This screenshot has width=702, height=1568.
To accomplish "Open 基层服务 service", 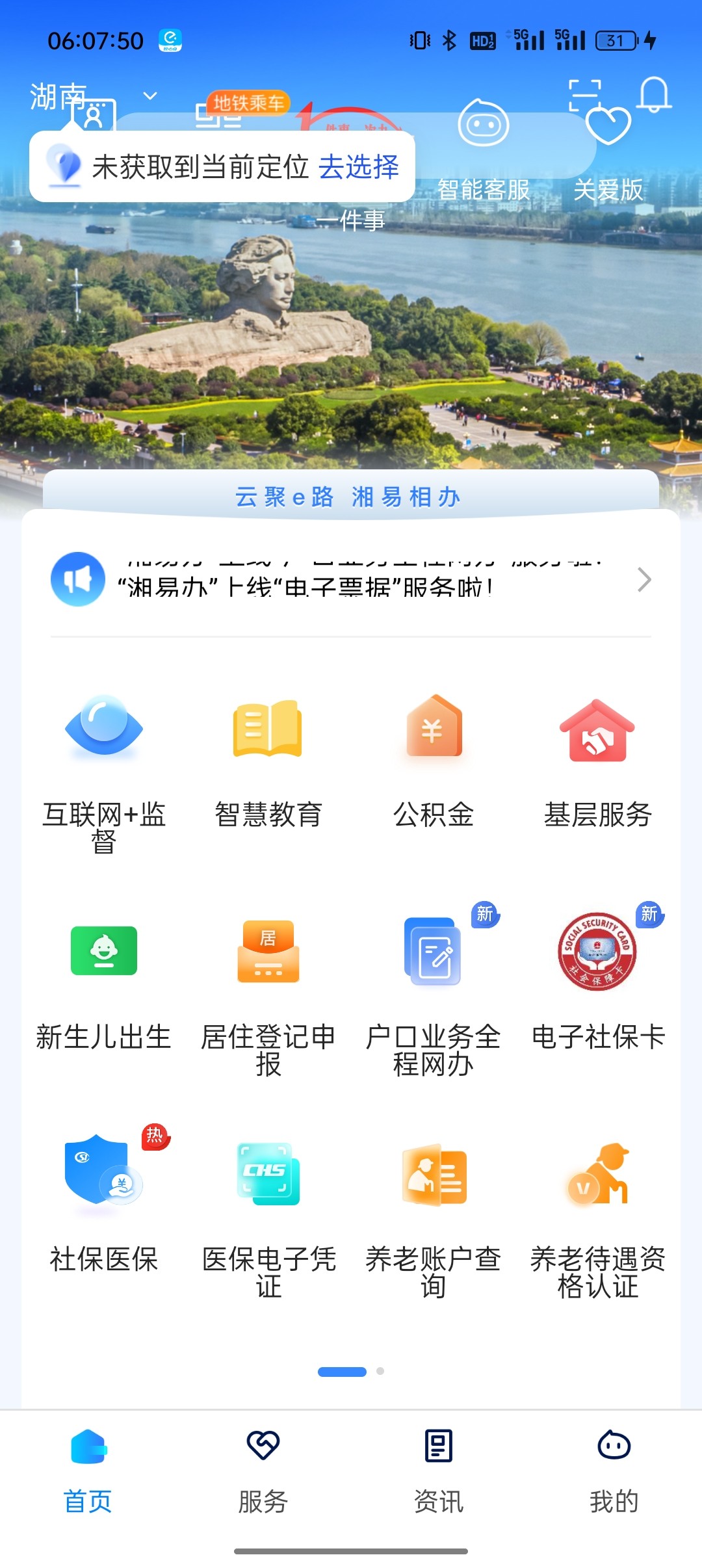I will [597, 761].
